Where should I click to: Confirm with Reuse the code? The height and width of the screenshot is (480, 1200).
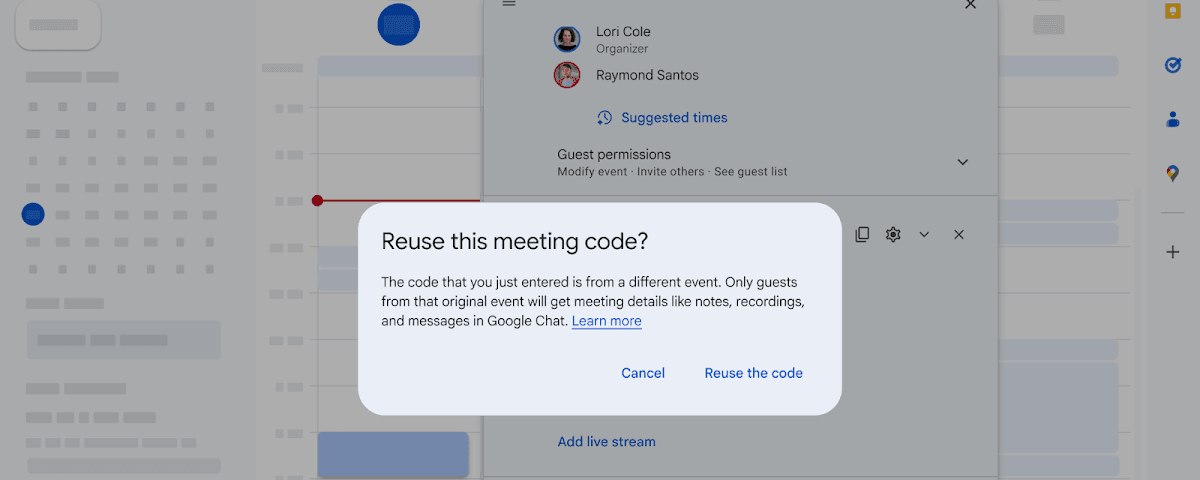754,373
